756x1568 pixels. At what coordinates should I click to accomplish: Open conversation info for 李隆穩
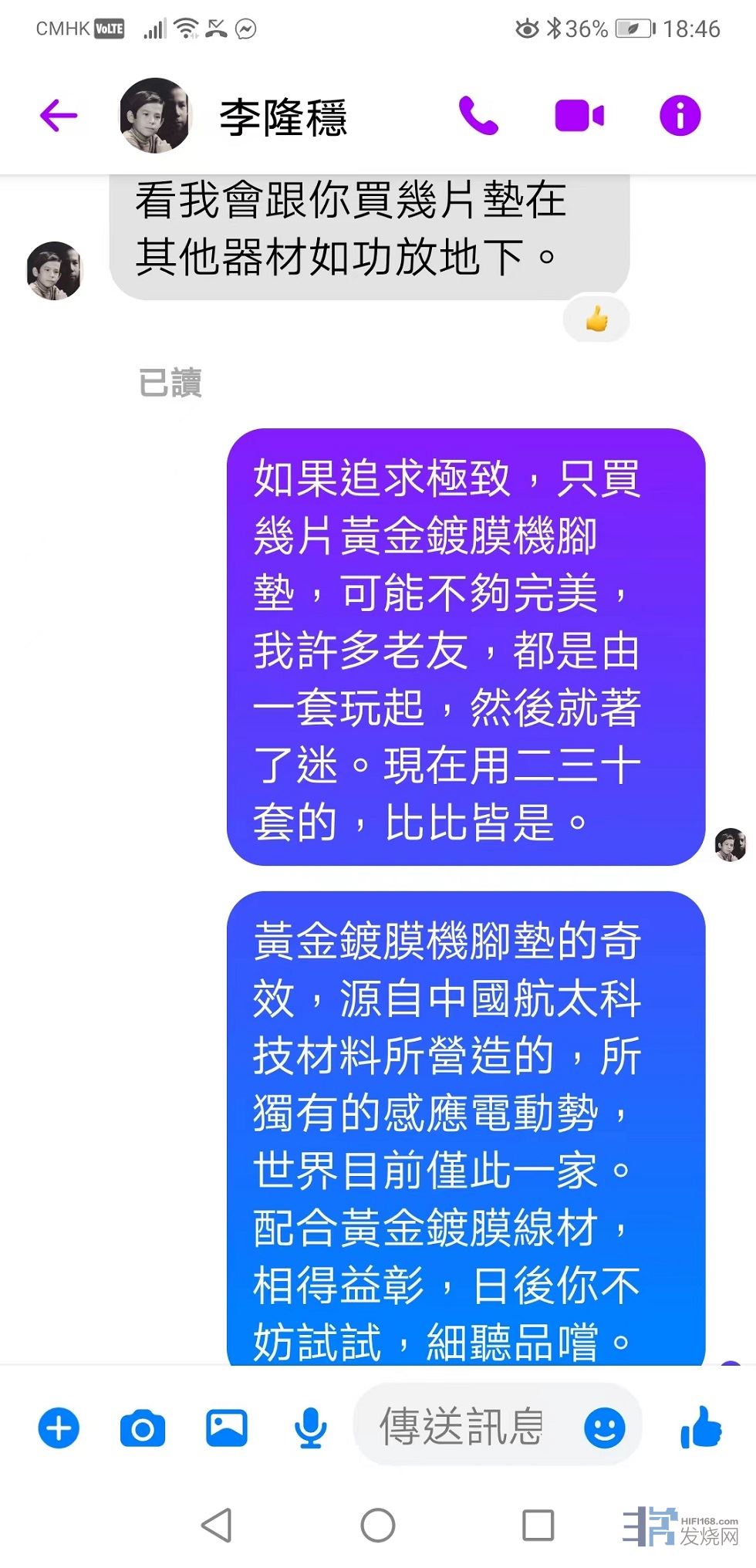[x=680, y=116]
